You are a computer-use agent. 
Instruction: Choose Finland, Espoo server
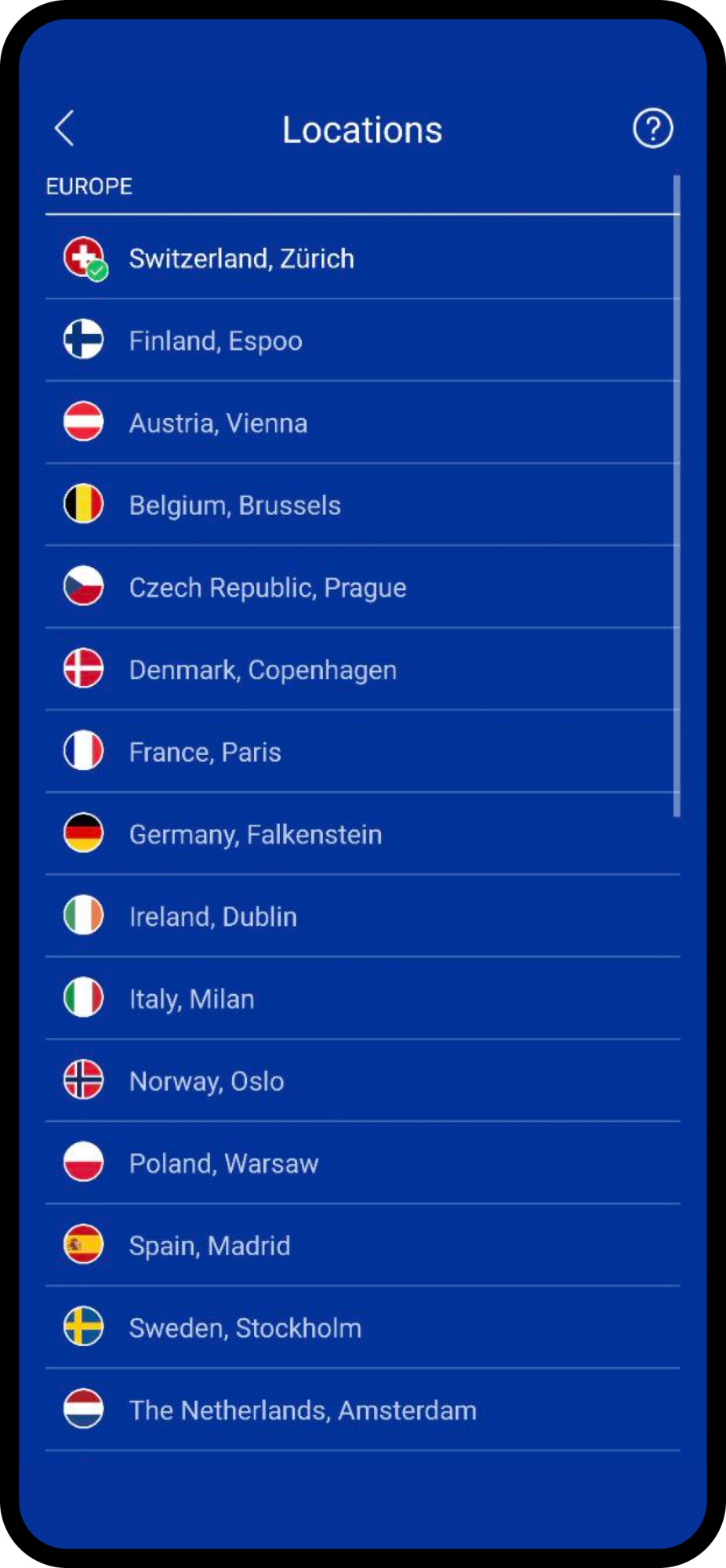coord(362,340)
